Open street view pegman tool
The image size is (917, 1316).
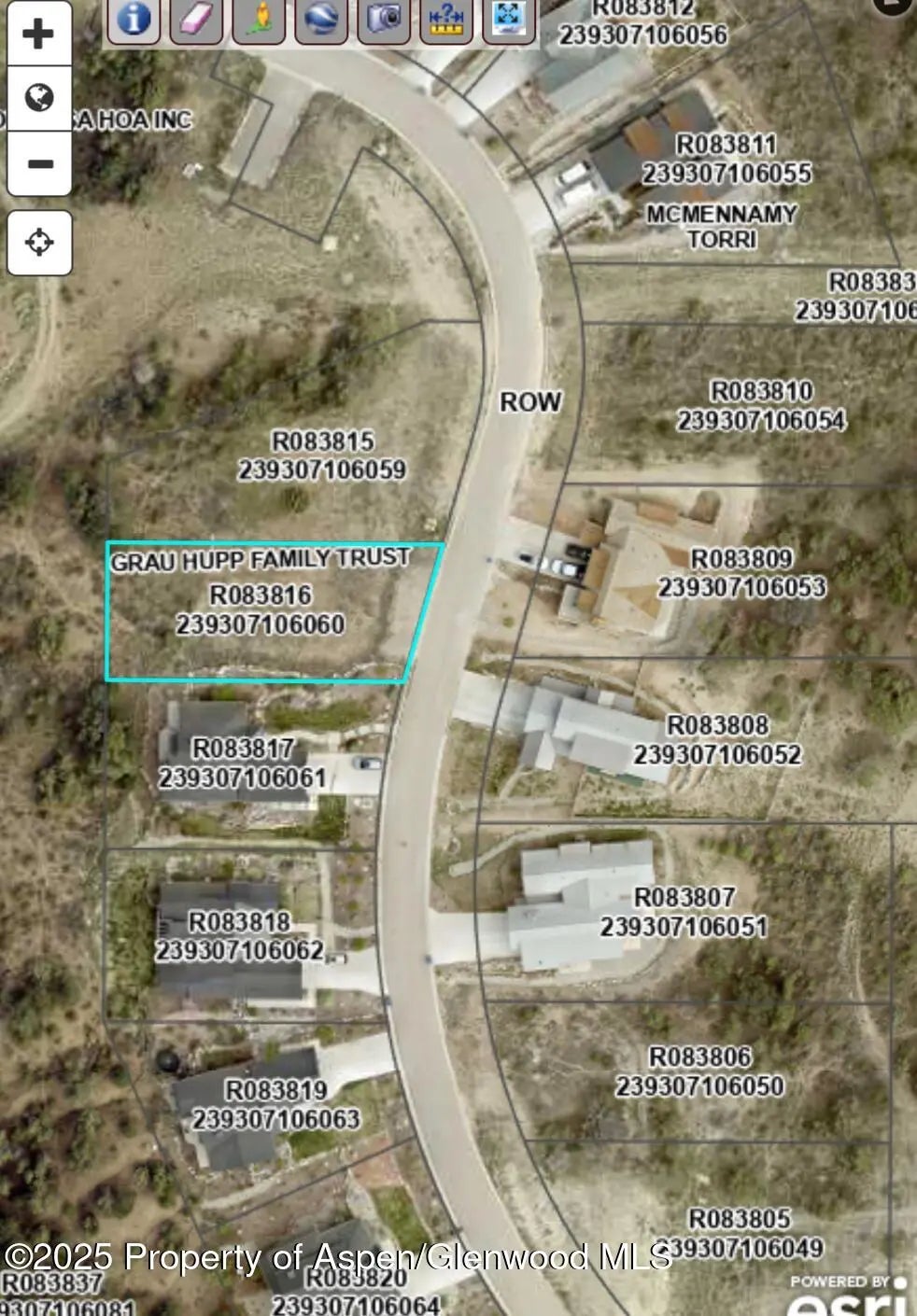[259, 19]
